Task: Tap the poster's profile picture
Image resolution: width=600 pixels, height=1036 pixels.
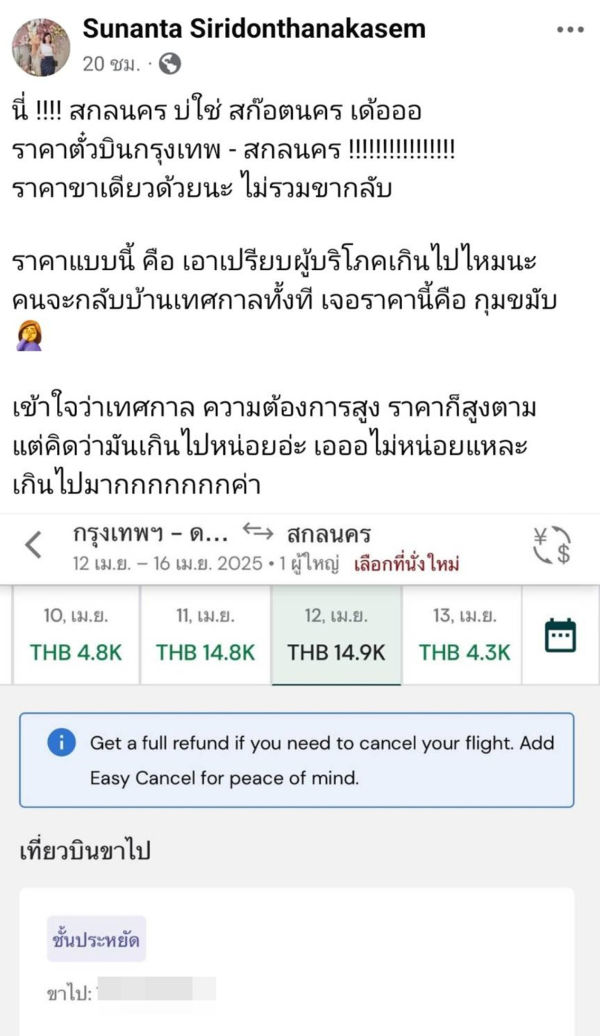Action: pos(41,46)
